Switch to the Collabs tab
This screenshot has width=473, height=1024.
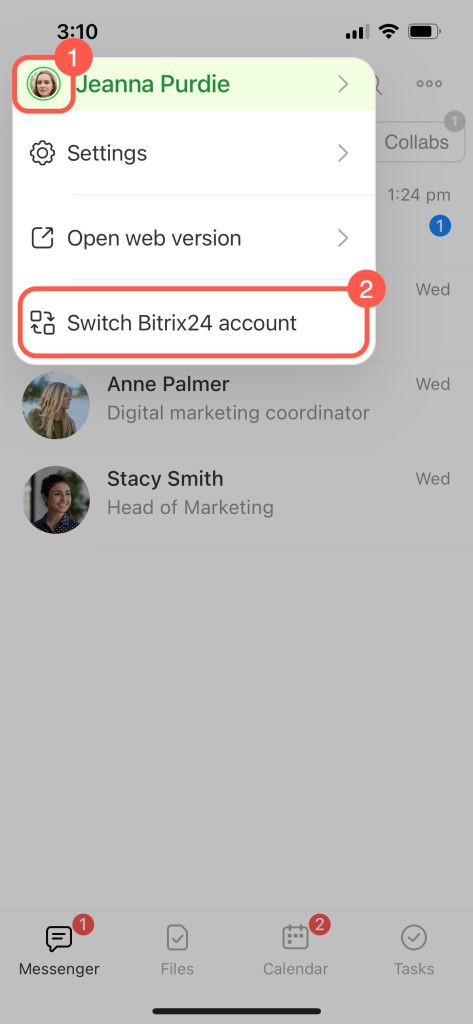click(419, 142)
